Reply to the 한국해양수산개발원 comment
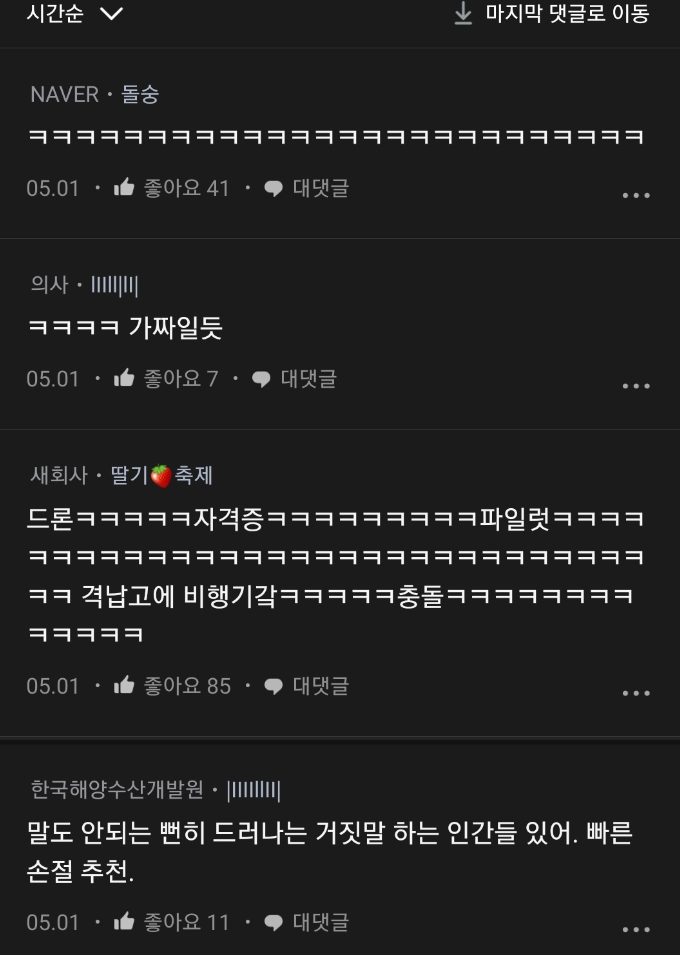This screenshot has height=955, width=680. (x=308, y=922)
